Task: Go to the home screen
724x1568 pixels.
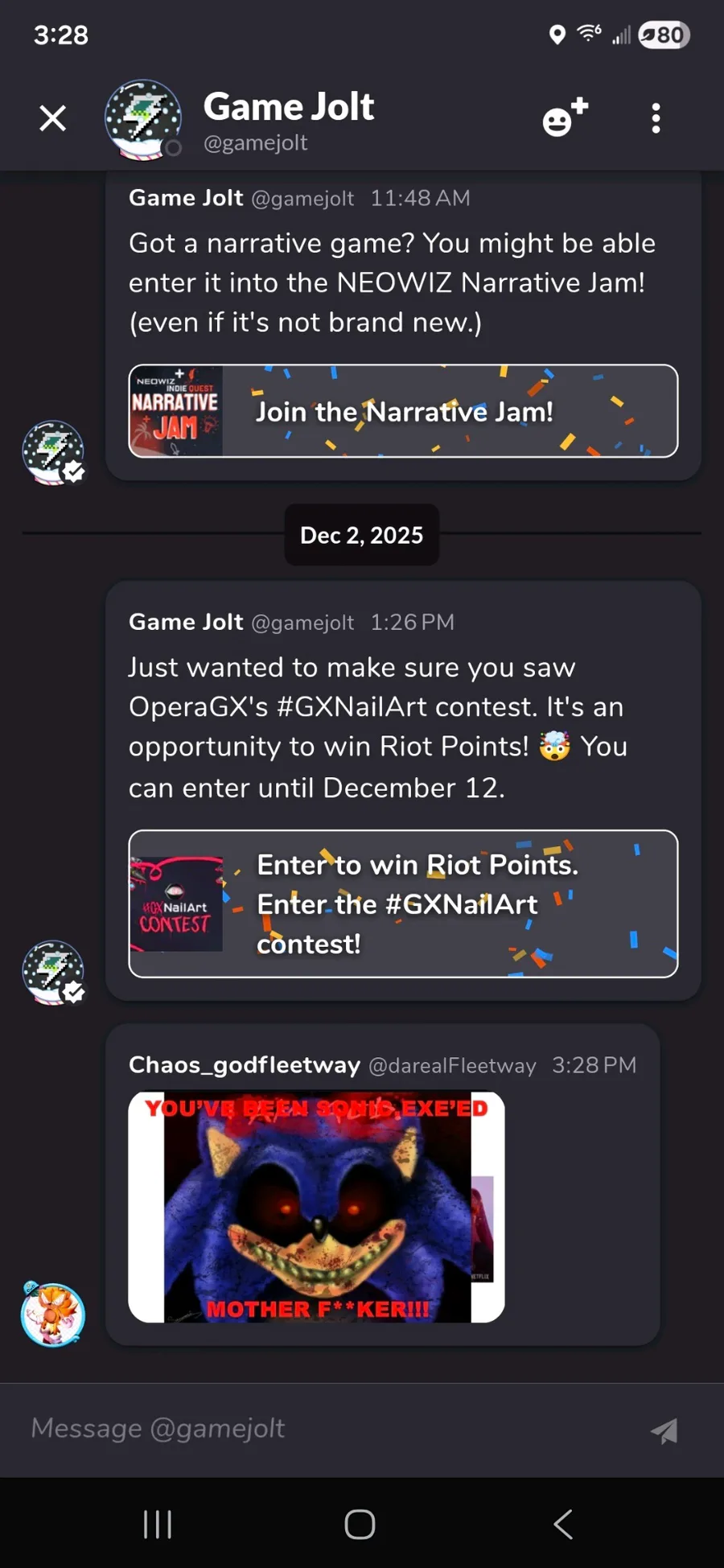Action: click(360, 1524)
